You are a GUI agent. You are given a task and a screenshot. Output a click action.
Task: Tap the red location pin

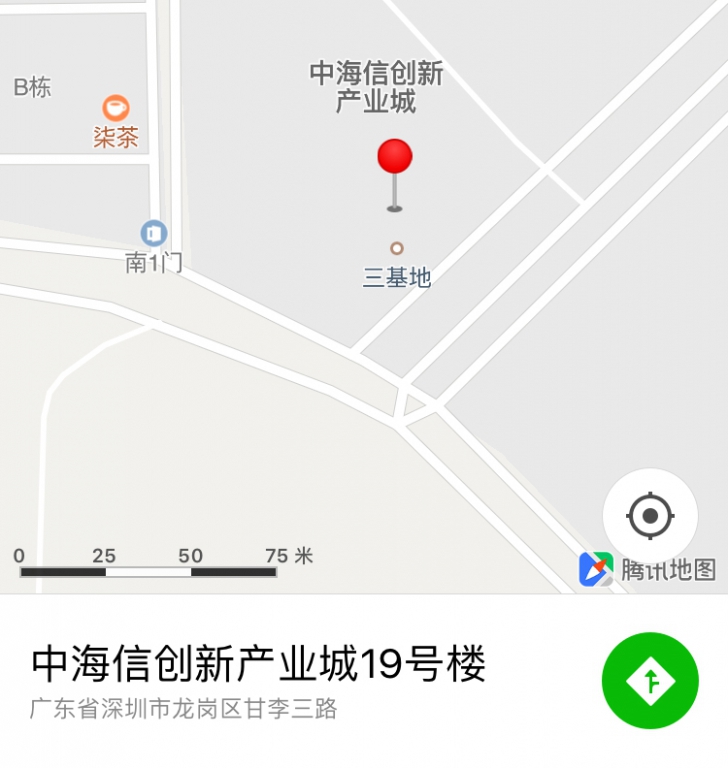coord(394,158)
